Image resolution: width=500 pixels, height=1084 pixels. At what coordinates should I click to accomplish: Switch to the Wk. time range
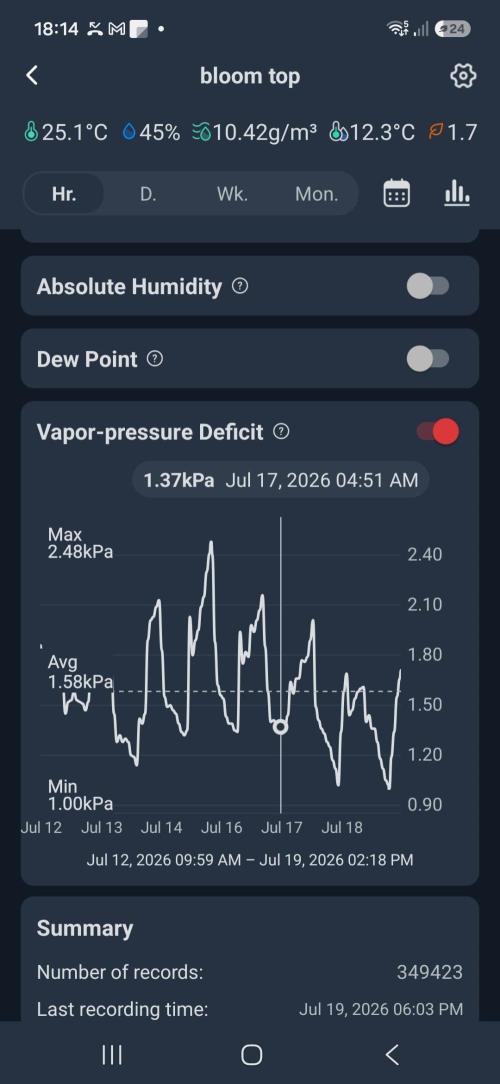(232, 194)
